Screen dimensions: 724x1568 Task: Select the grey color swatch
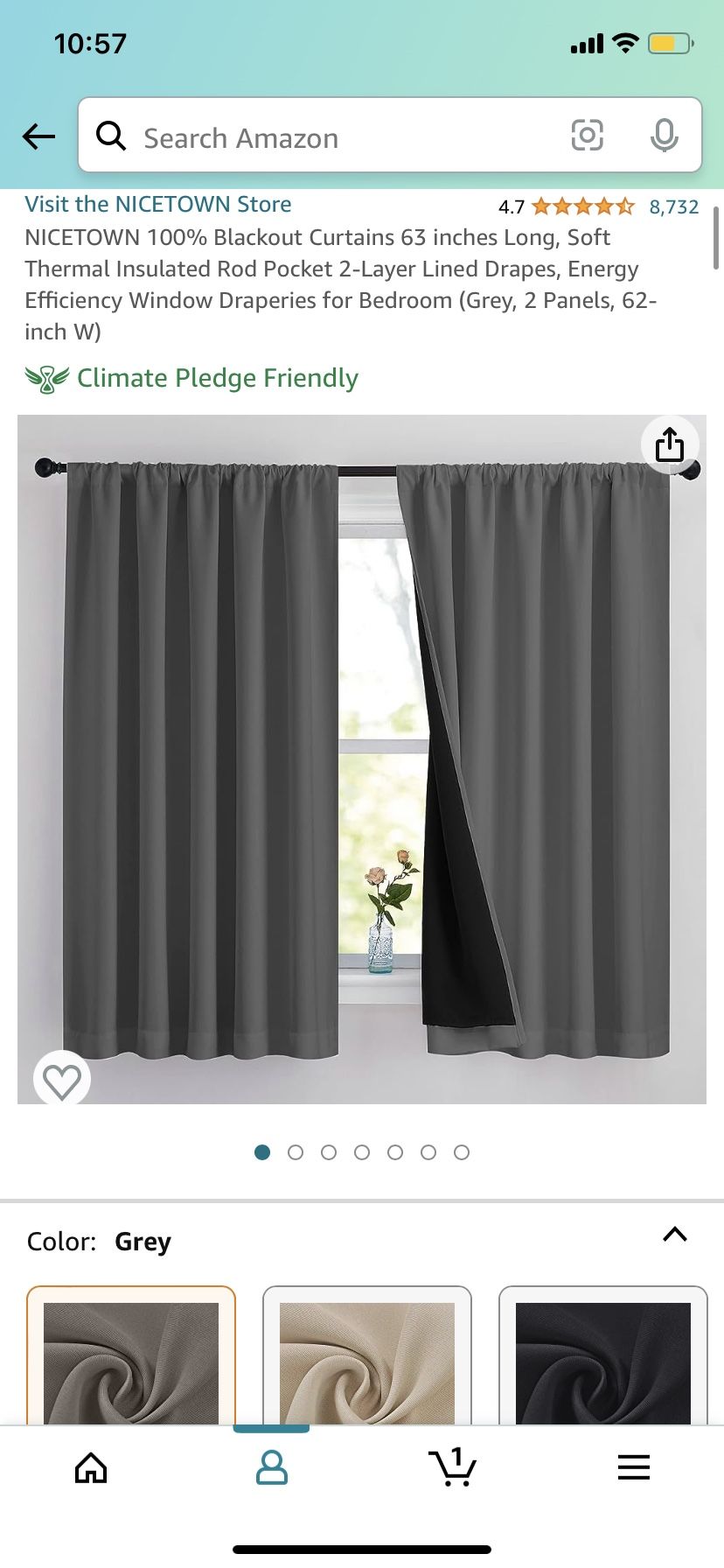131,1356
